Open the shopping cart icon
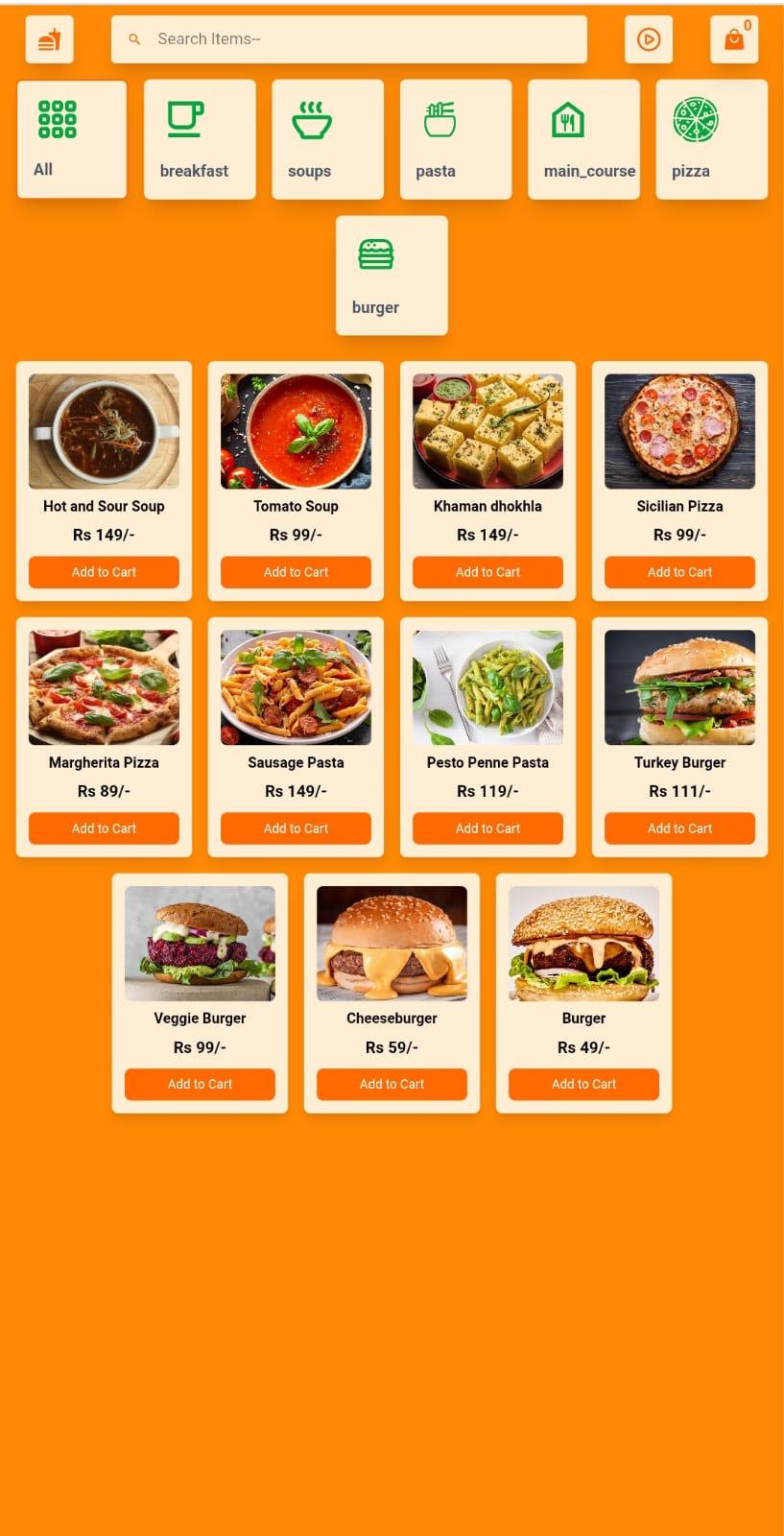Screen dimensions: 784x1536 coord(734,39)
